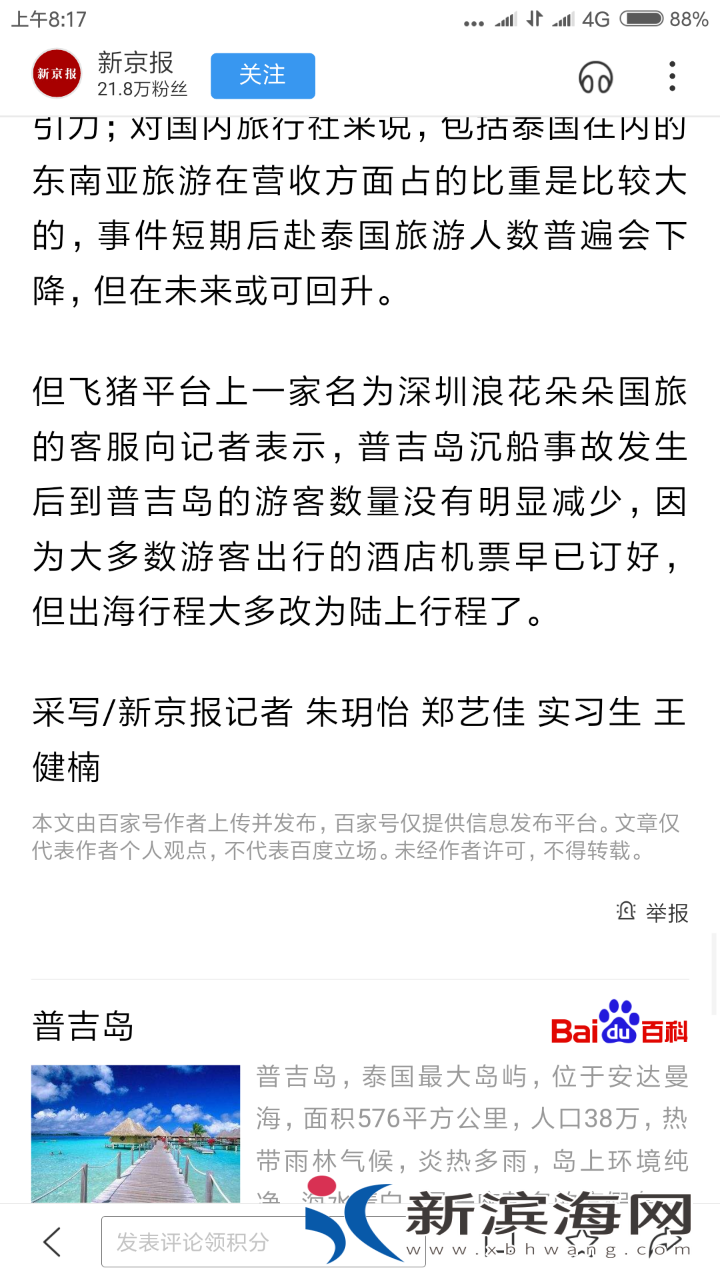Open the overflow menu
720x1280 pixels.
pyautogui.click(x=672, y=76)
